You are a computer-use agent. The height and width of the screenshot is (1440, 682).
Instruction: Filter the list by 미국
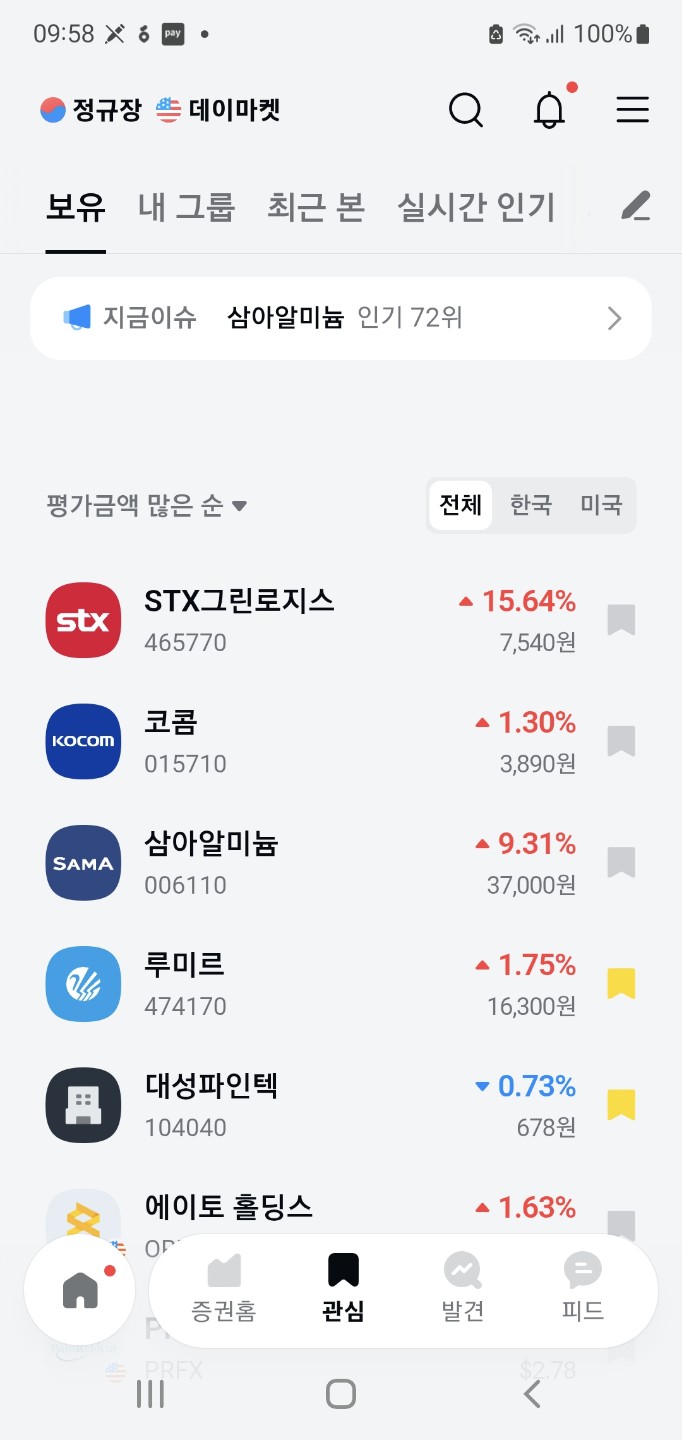(x=601, y=505)
